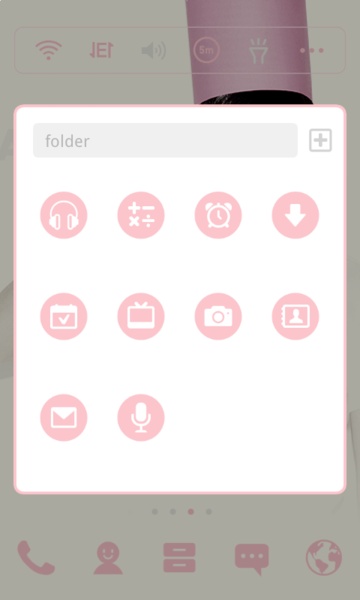This screenshot has width=360, height=600.
Task: Open the alarm clock app
Action: point(218,215)
